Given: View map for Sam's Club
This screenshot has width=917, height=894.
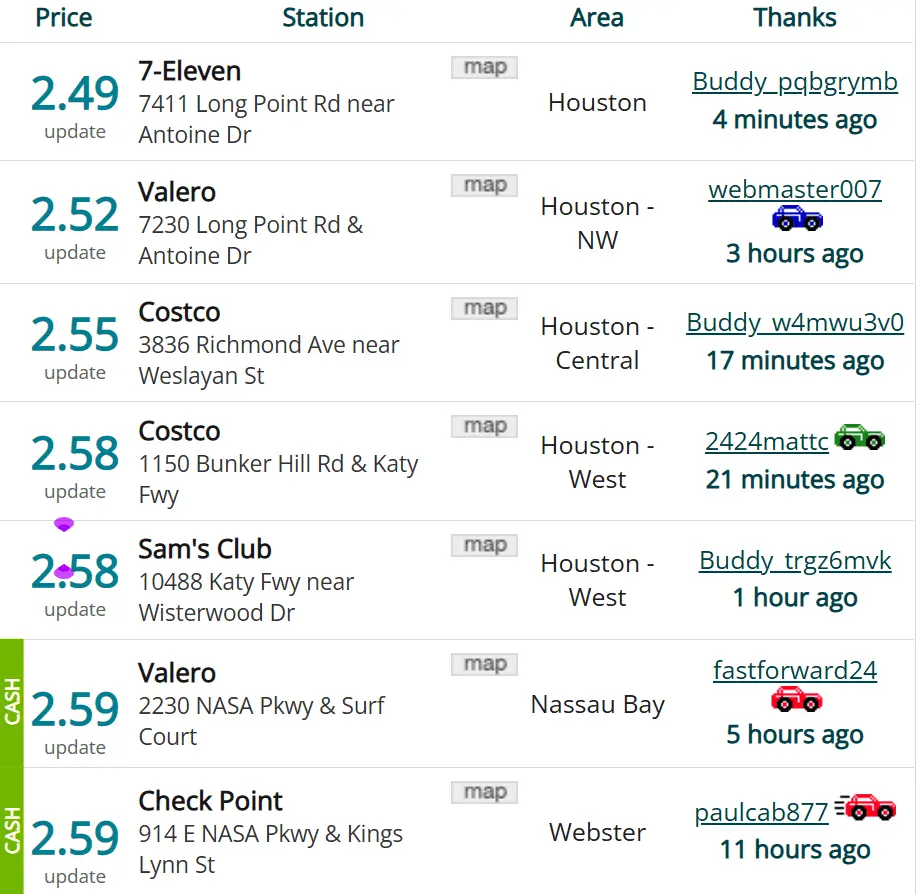Looking at the screenshot, I should (x=484, y=545).
